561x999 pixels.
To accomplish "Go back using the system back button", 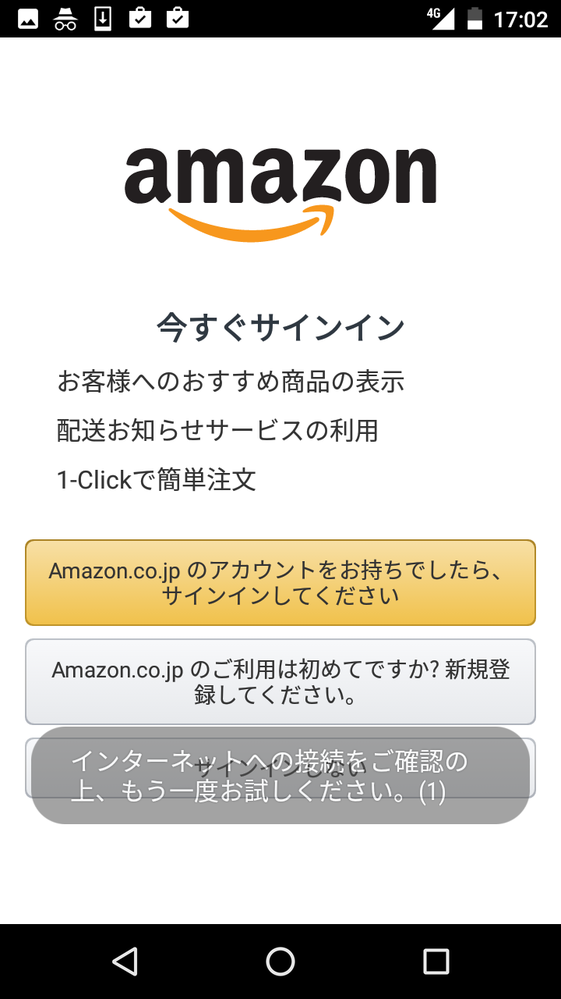I will pyautogui.click(x=125, y=961).
